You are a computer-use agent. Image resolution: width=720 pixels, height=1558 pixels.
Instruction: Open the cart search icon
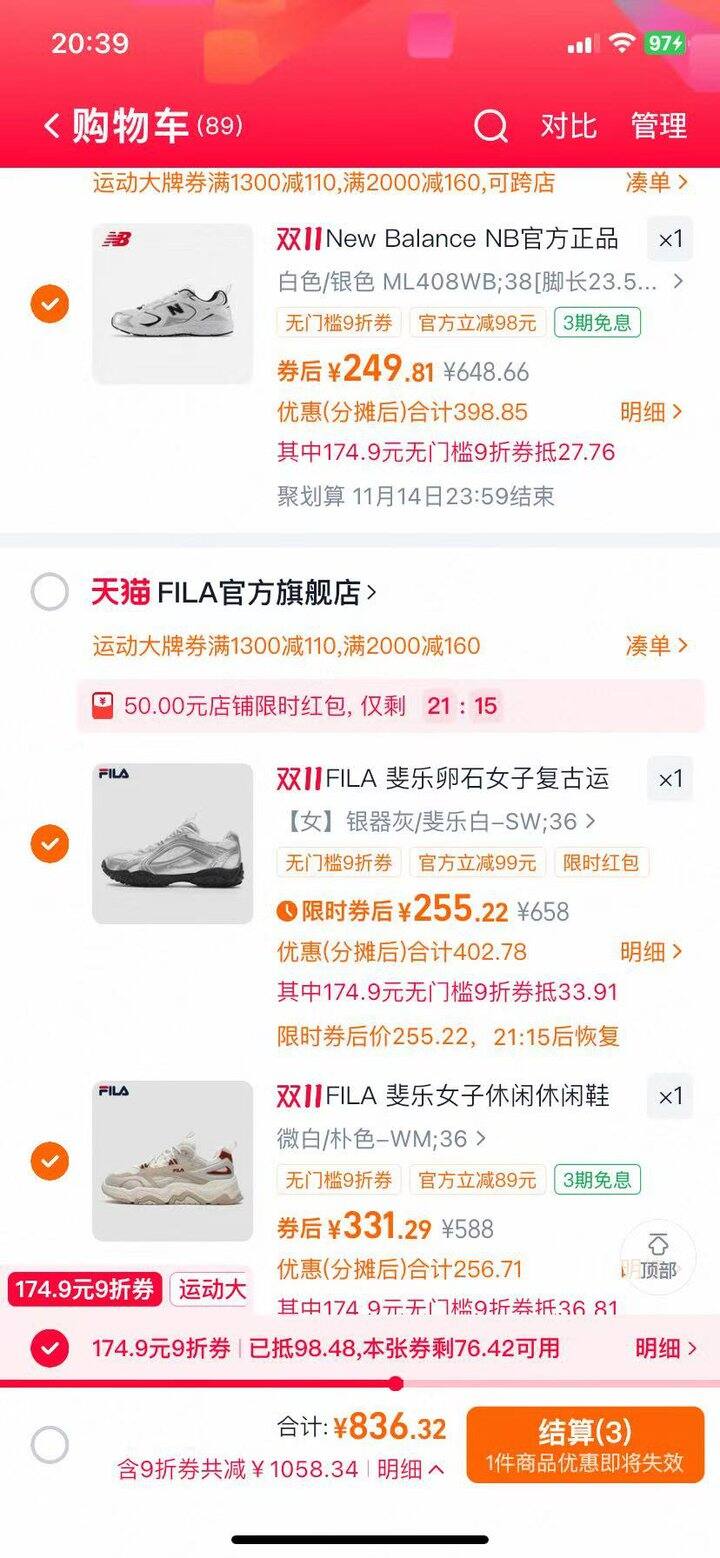pyautogui.click(x=490, y=127)
